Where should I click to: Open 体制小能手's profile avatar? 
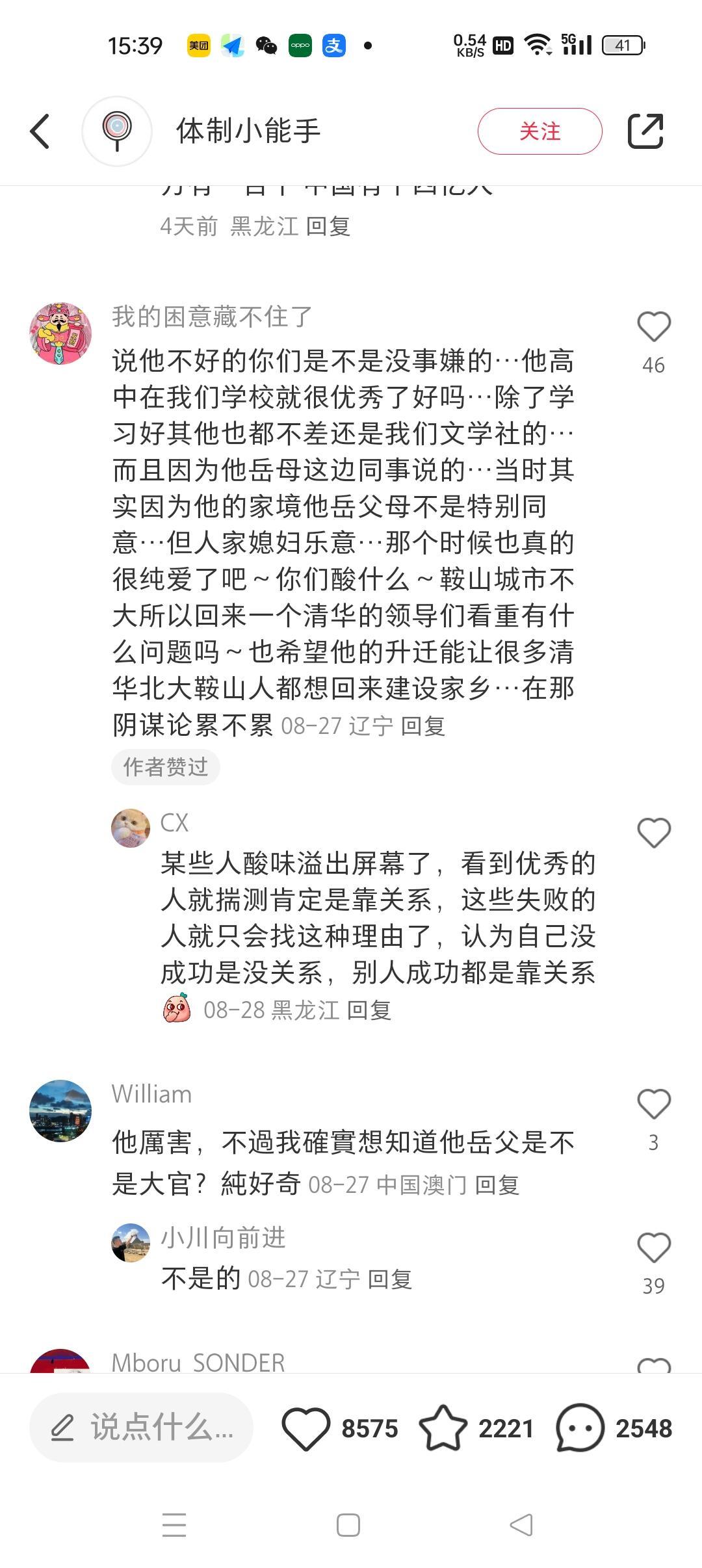[117, 131]
